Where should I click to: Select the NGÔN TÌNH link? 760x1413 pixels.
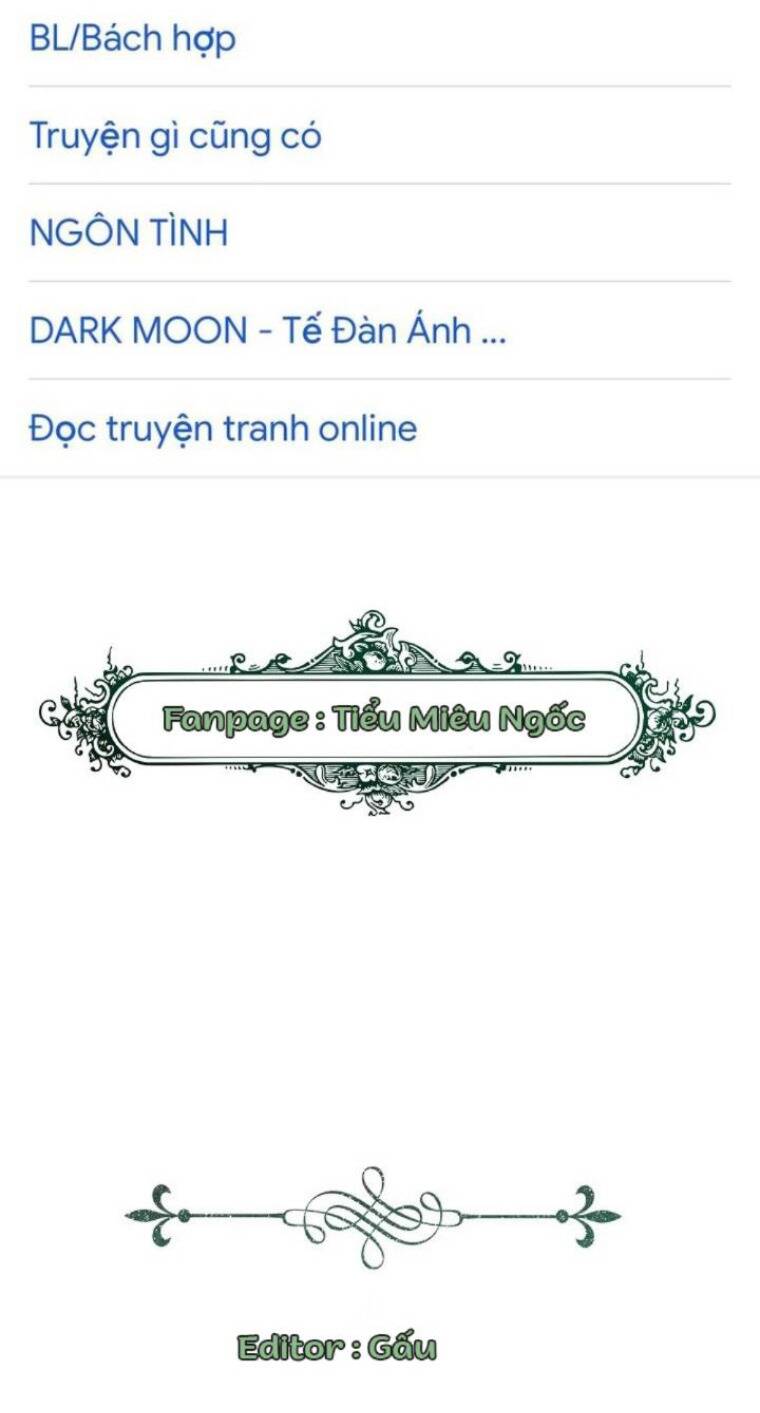pyautogui.click(x=129, y=233)
